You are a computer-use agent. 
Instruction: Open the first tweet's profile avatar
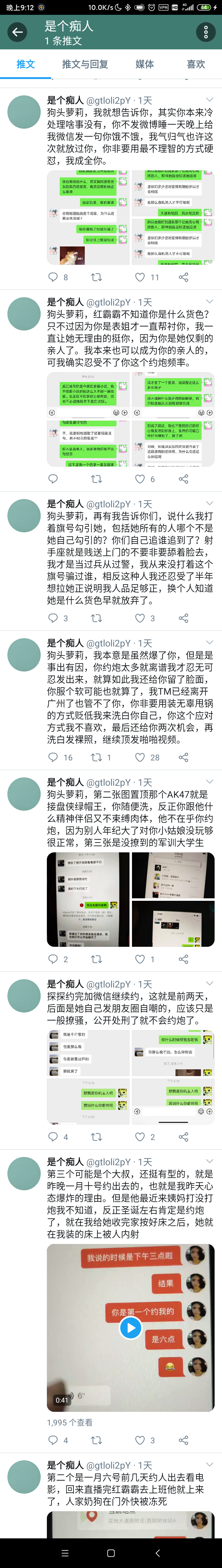point(24,112)
